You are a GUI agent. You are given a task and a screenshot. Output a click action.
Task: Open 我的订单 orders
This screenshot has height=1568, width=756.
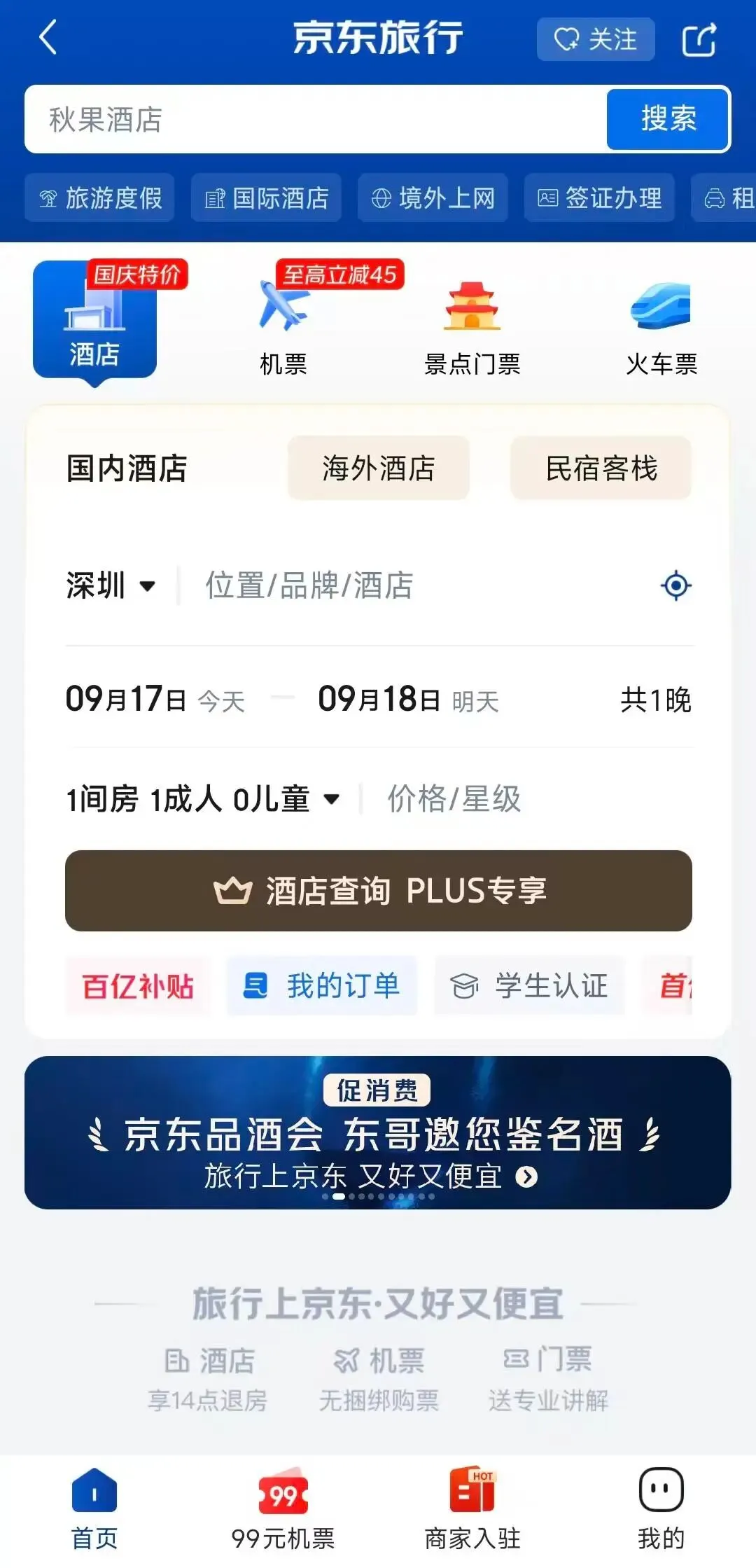click(x=322, y=986)
